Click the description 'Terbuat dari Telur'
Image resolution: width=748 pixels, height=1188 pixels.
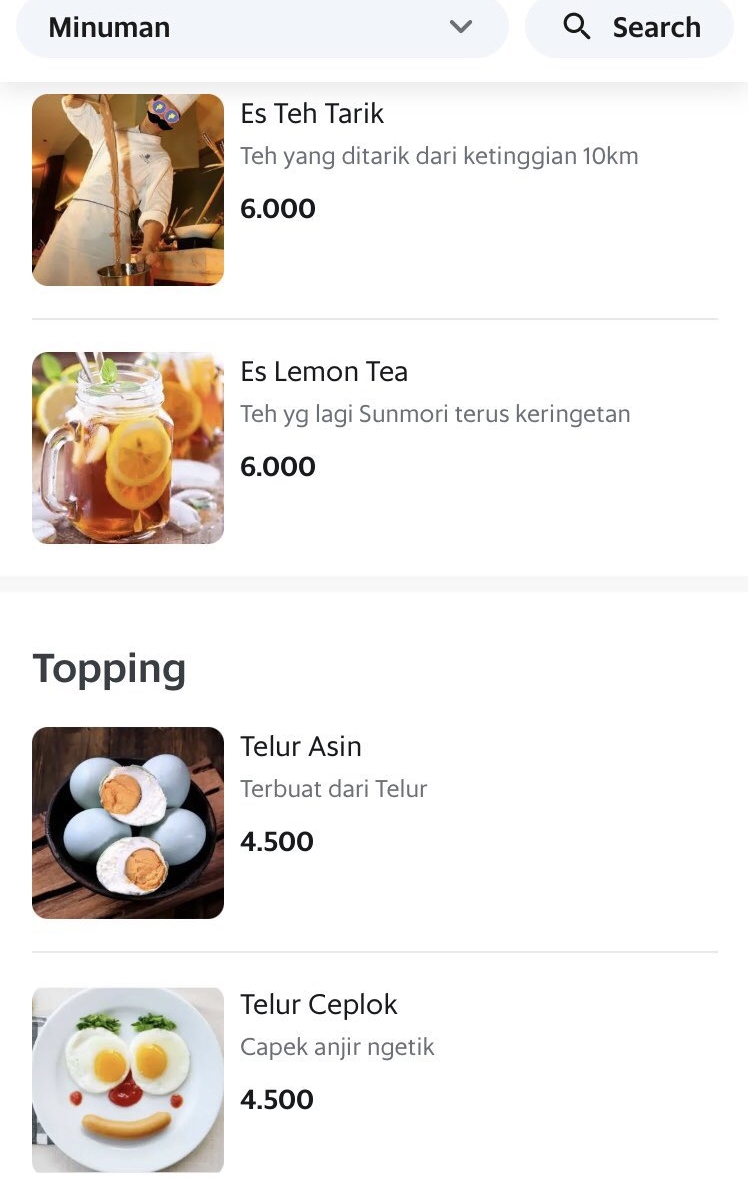[x=334, y=788]
